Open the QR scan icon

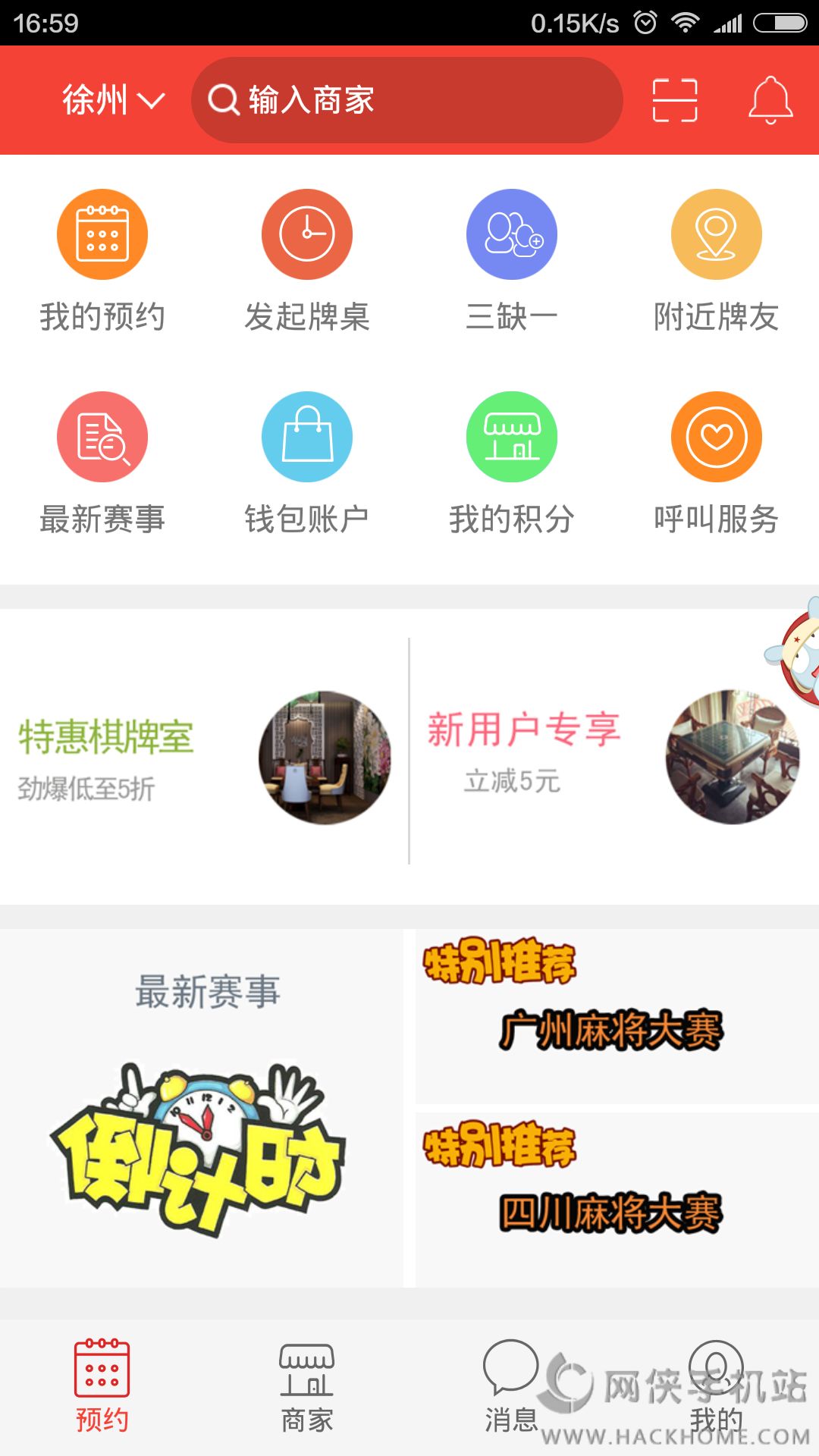[675, 100]
